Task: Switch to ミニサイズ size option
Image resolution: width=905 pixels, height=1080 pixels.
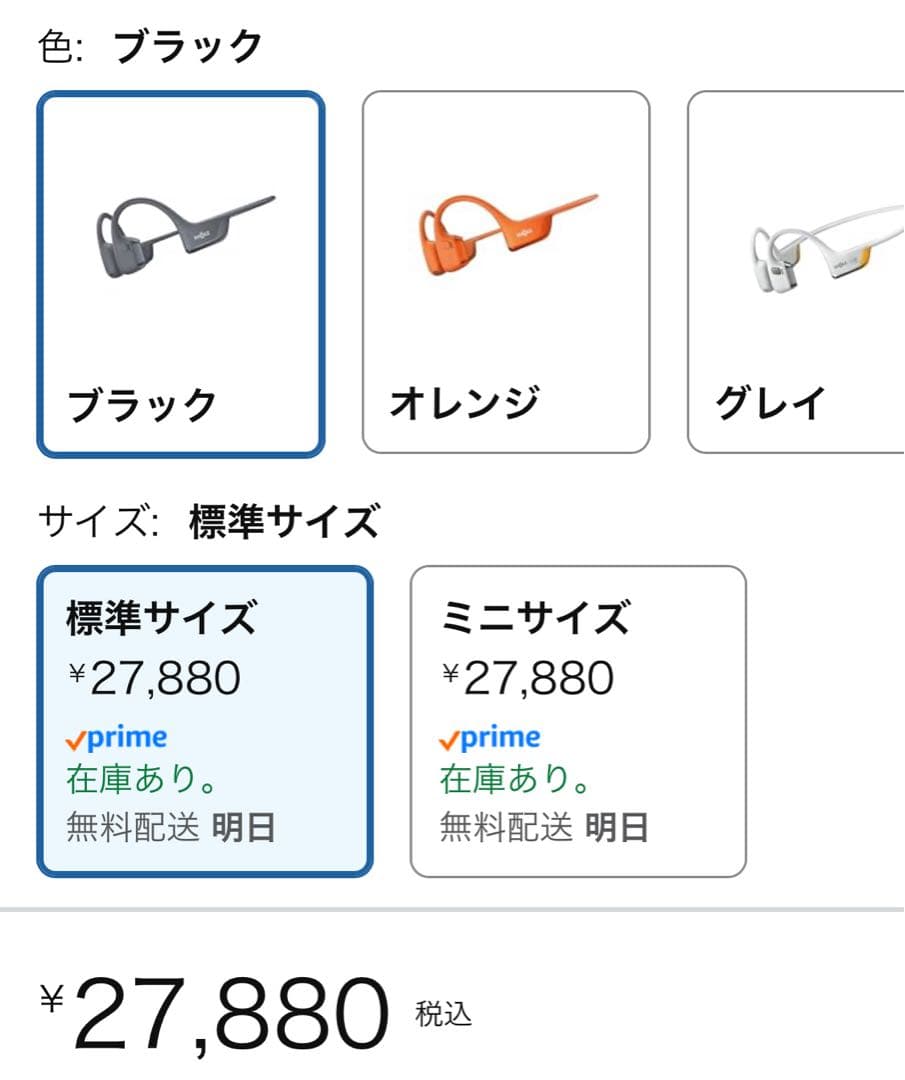Action: (x=578, y=721)
